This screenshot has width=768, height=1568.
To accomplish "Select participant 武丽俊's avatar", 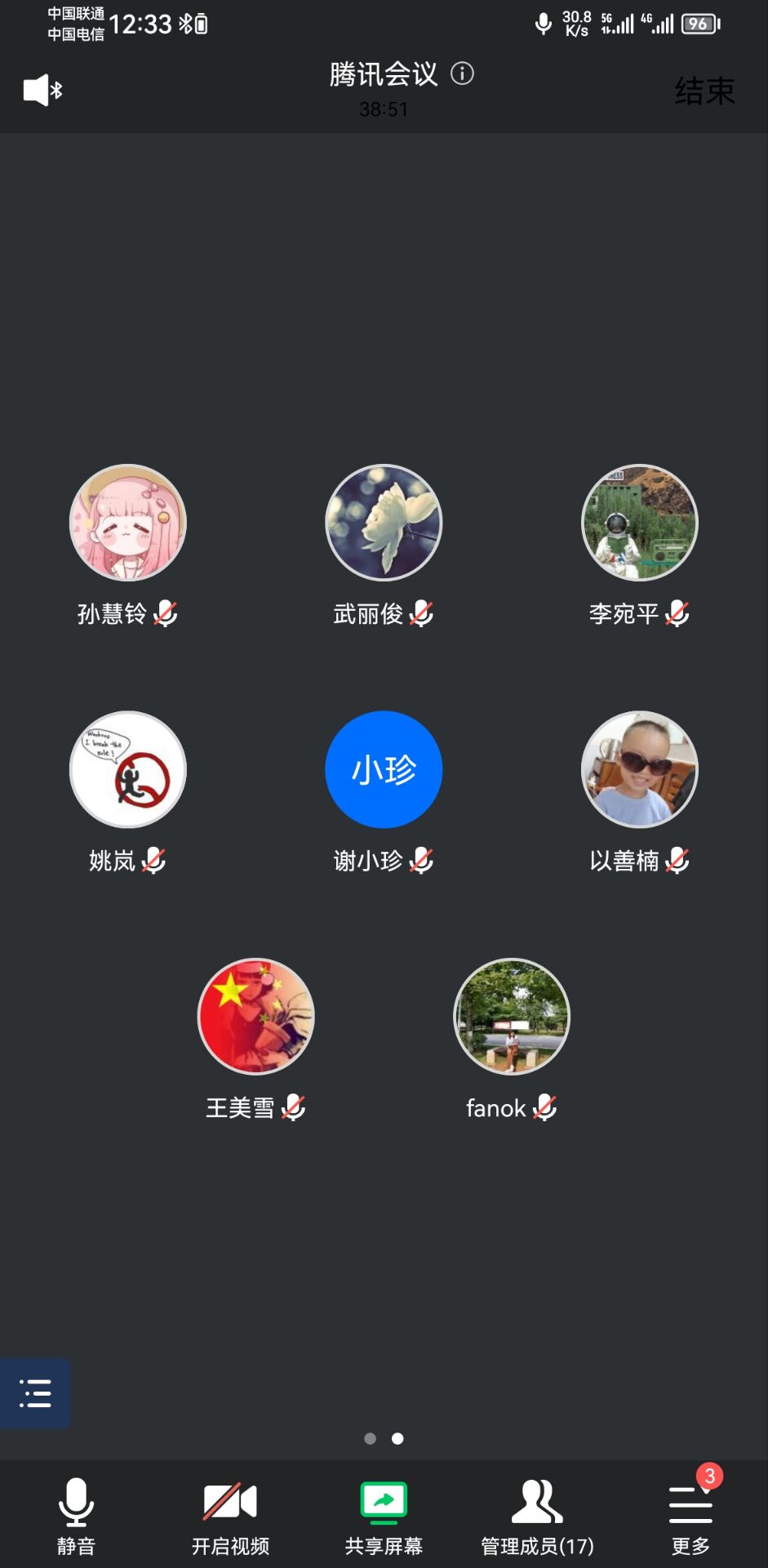I will point(384,523).
